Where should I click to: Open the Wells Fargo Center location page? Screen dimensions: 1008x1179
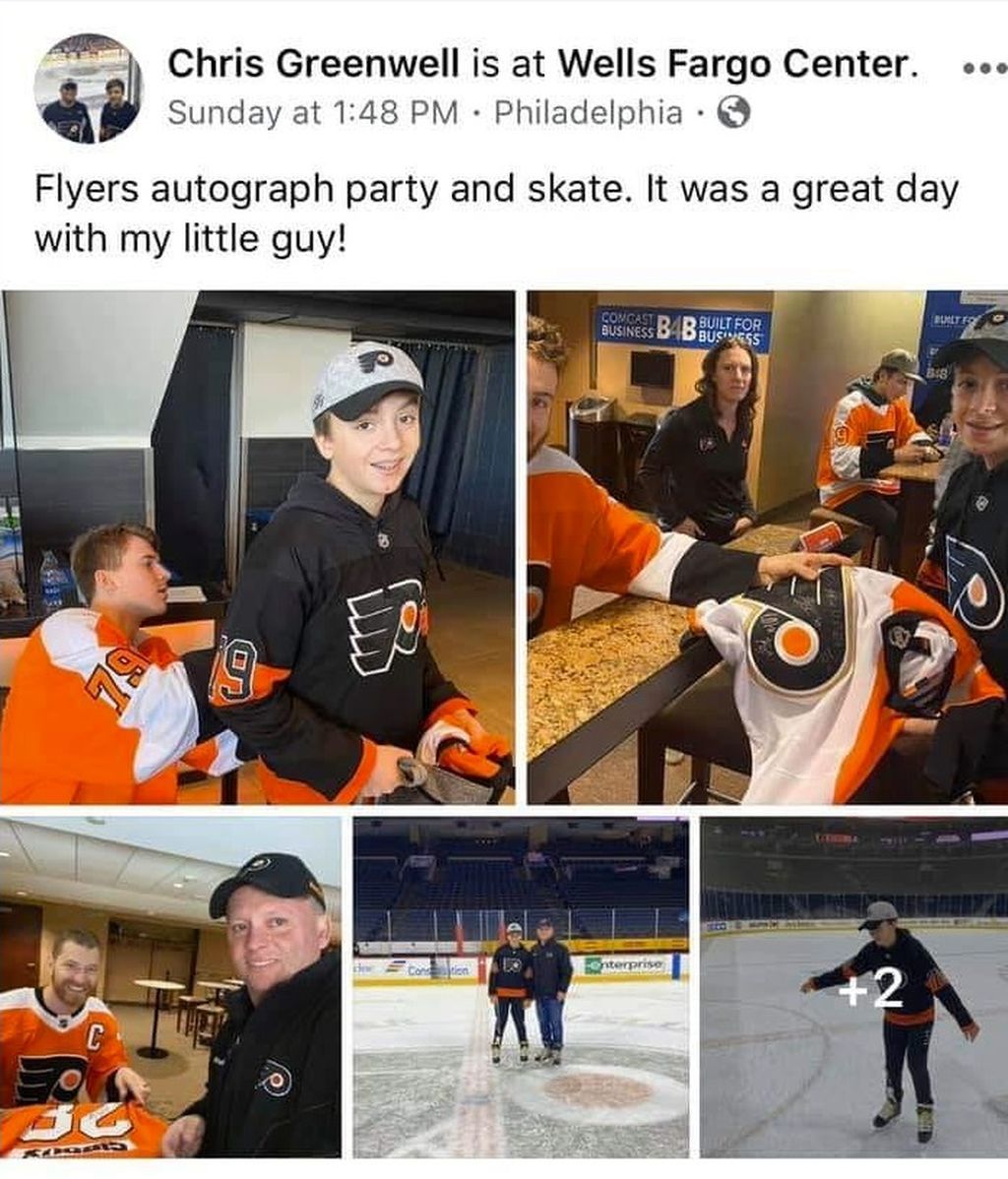pyautogui.click(x=736, y=65)
